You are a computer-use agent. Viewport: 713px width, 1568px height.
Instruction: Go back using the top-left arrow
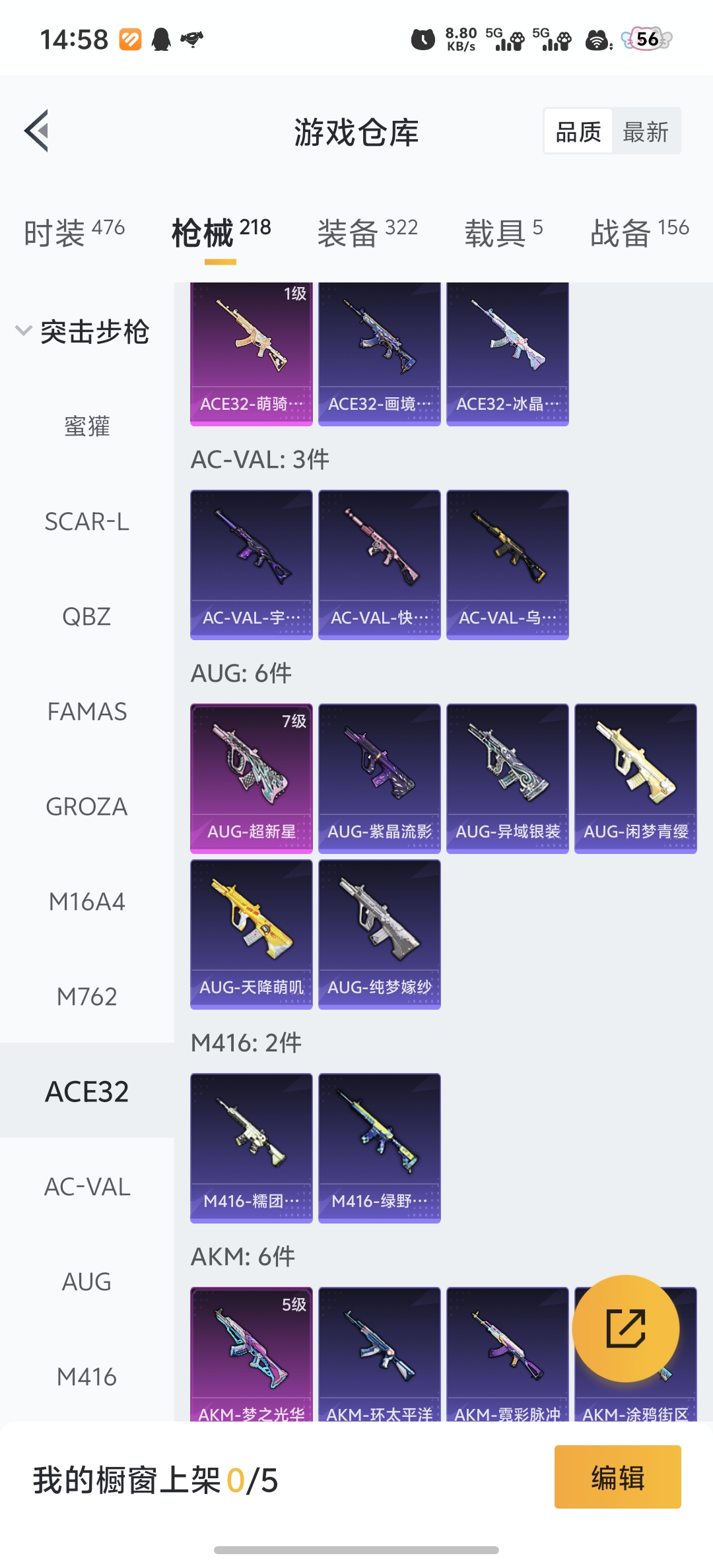(37, 131)
